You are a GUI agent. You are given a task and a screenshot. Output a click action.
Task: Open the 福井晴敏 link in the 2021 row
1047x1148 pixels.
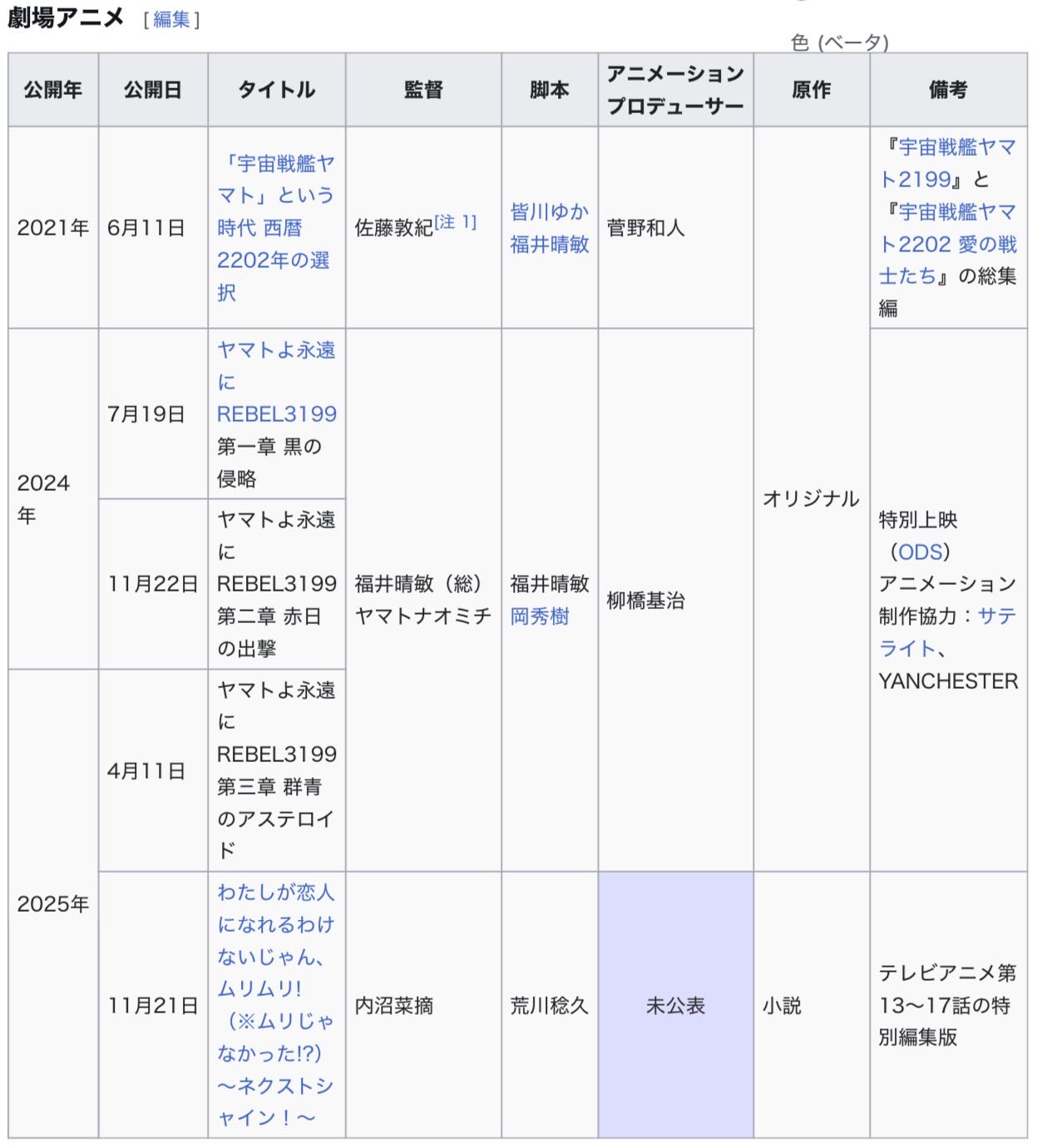coord(549,244)
